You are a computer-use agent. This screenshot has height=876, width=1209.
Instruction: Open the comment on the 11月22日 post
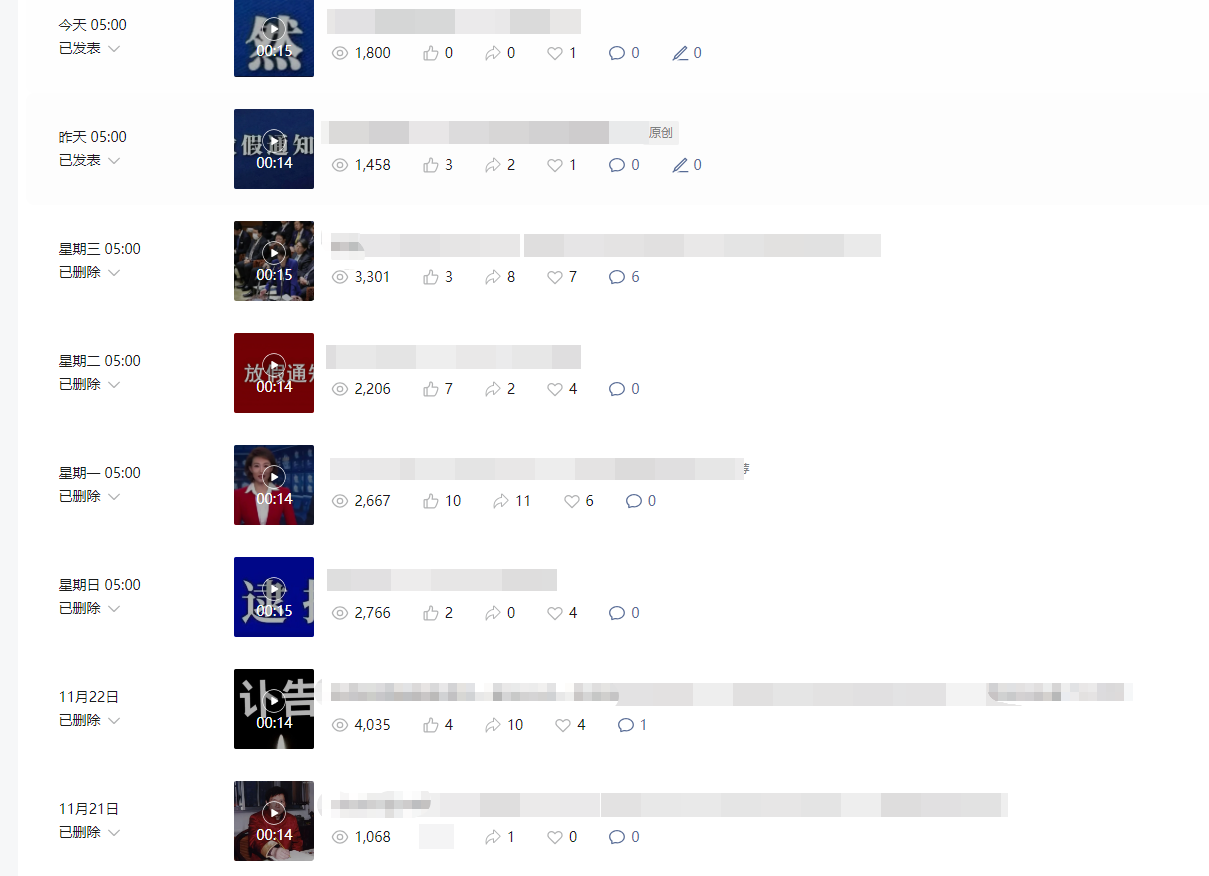pos(626,725)
